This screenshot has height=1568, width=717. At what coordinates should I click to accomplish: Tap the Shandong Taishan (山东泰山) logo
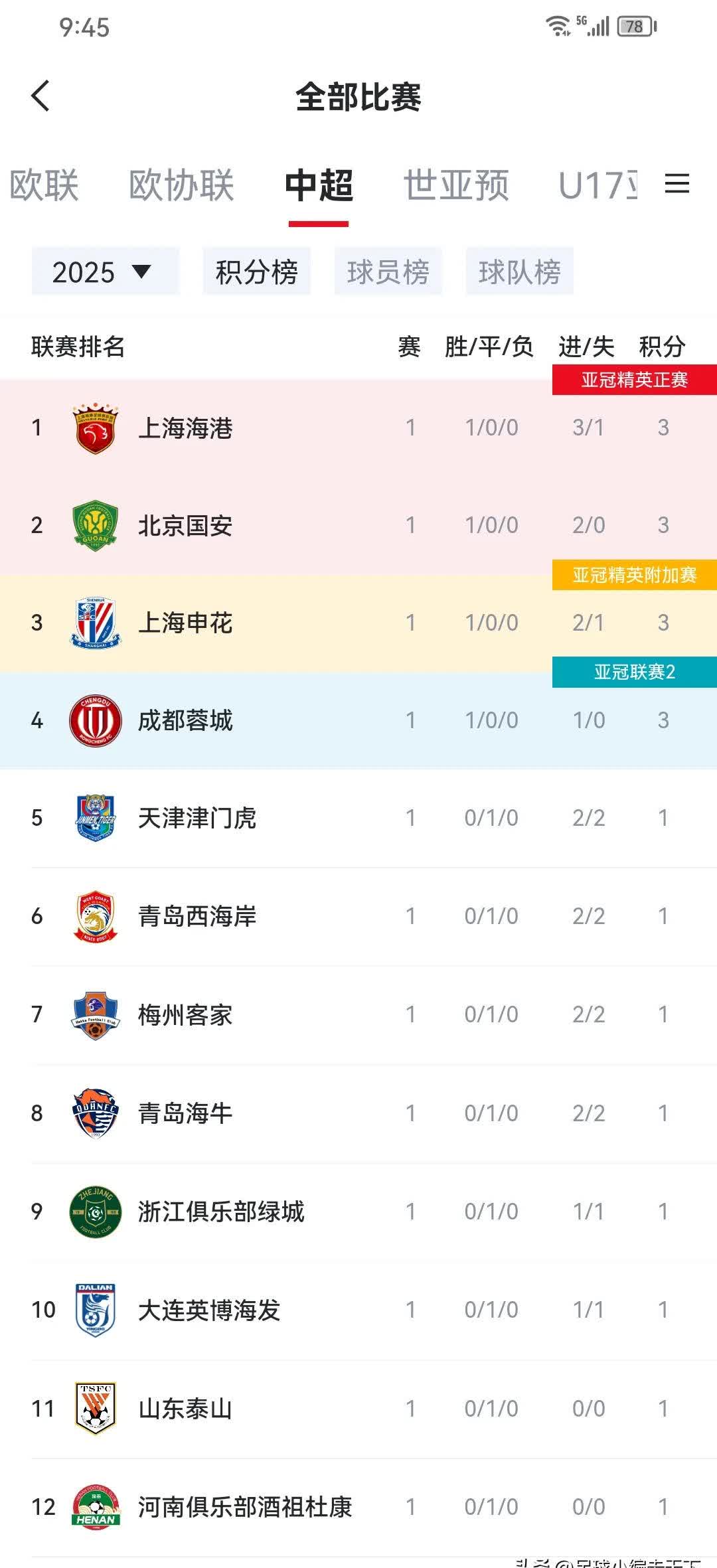(x=93, y=1407)
